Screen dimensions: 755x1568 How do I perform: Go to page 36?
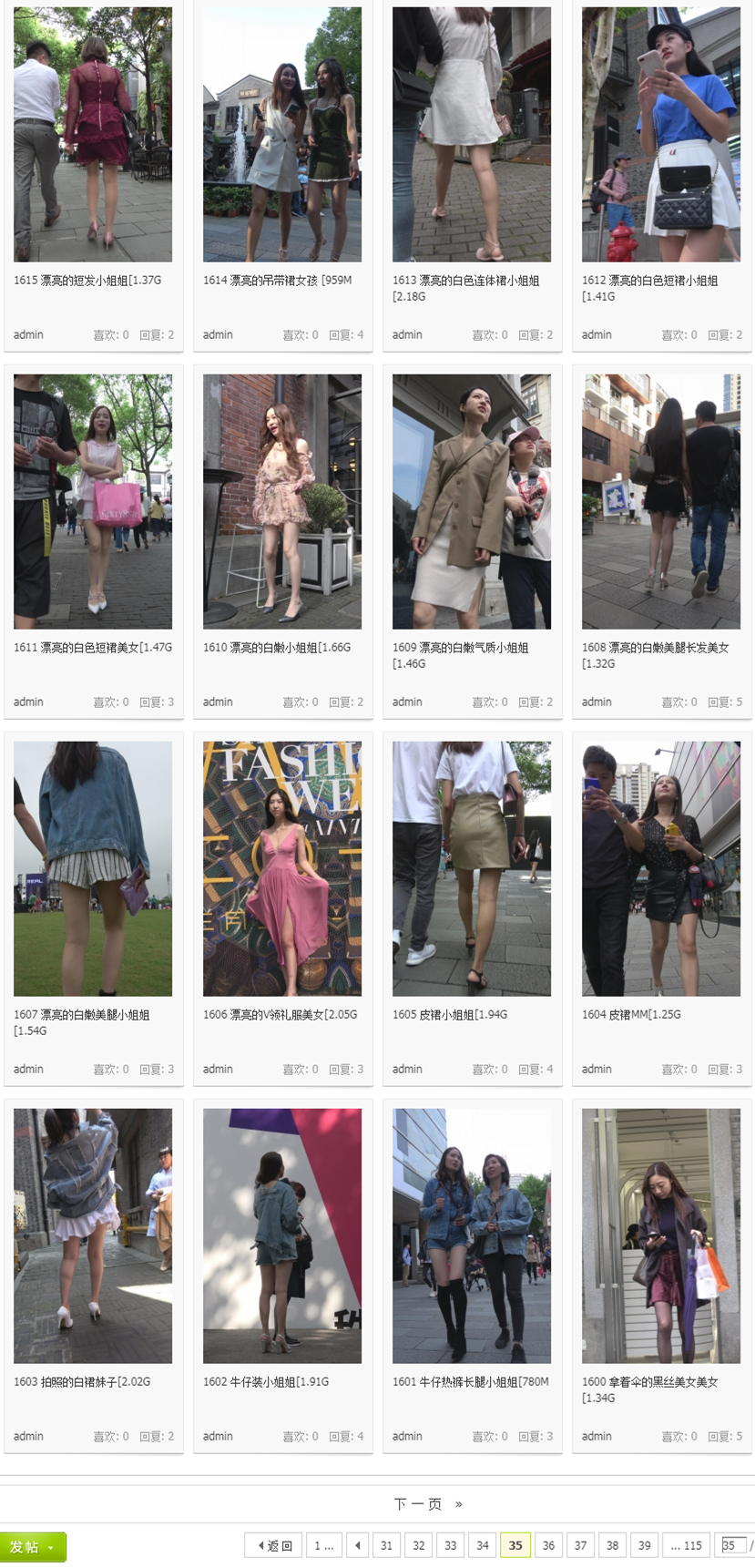point(548,1545)
